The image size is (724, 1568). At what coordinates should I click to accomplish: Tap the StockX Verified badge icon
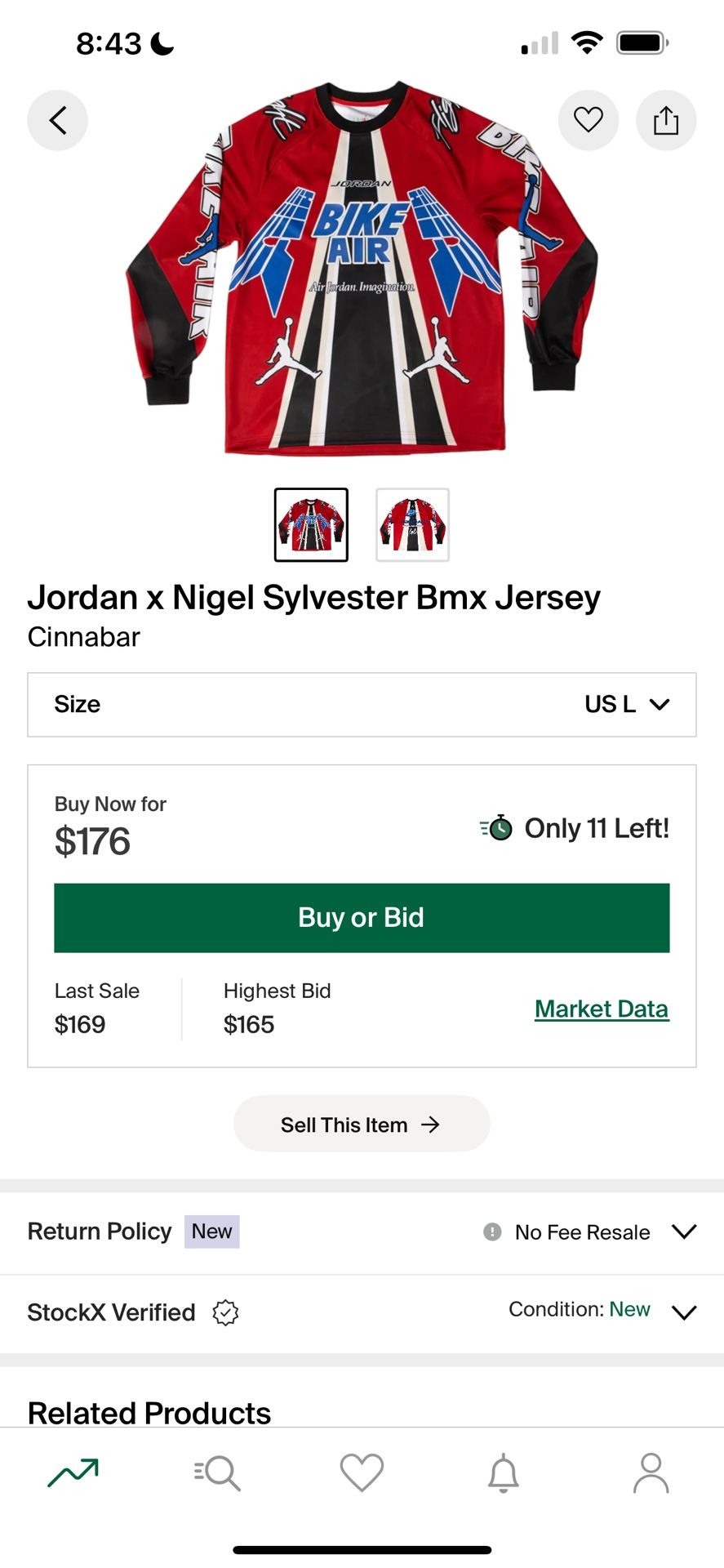click(225, 1312)
